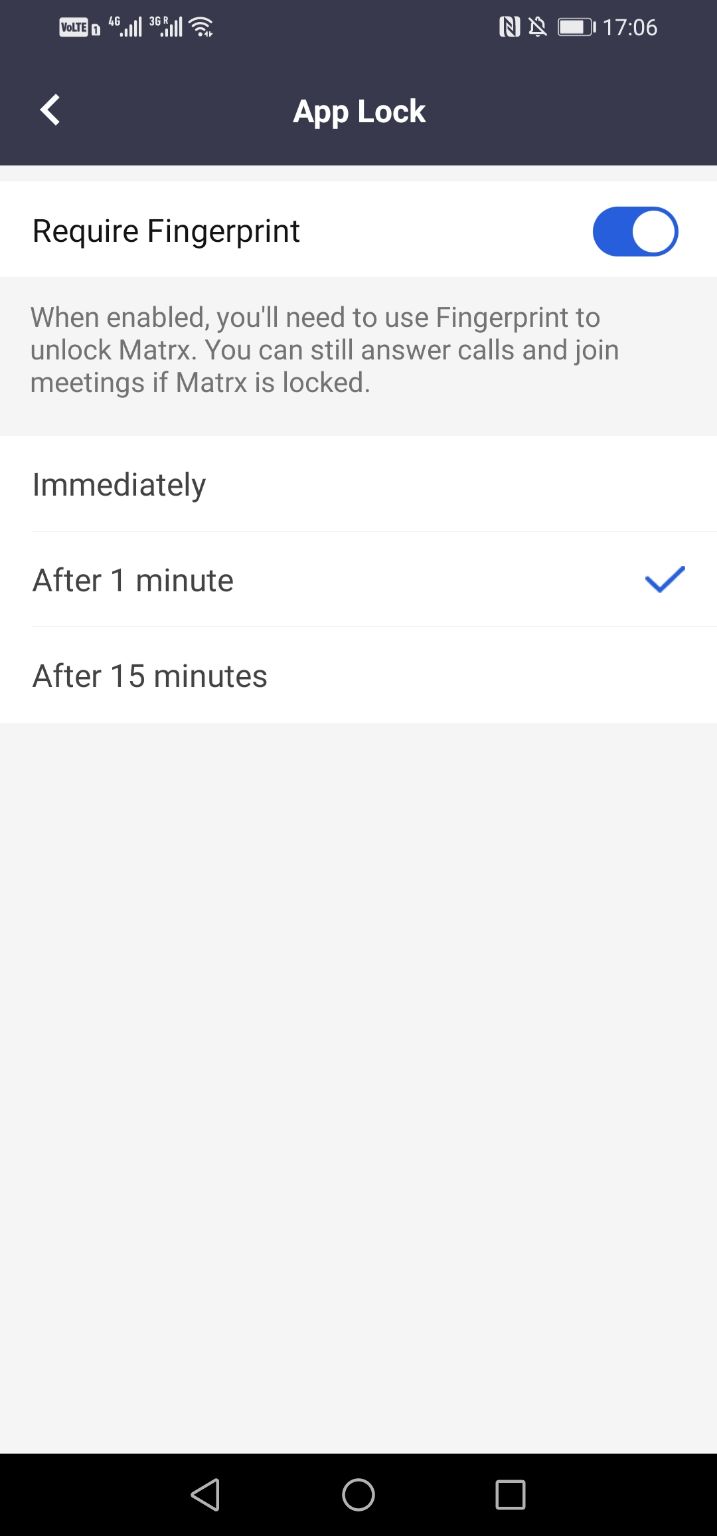Go back from App Lock screen
The image size is (717, 1536).
pos(50,111)
